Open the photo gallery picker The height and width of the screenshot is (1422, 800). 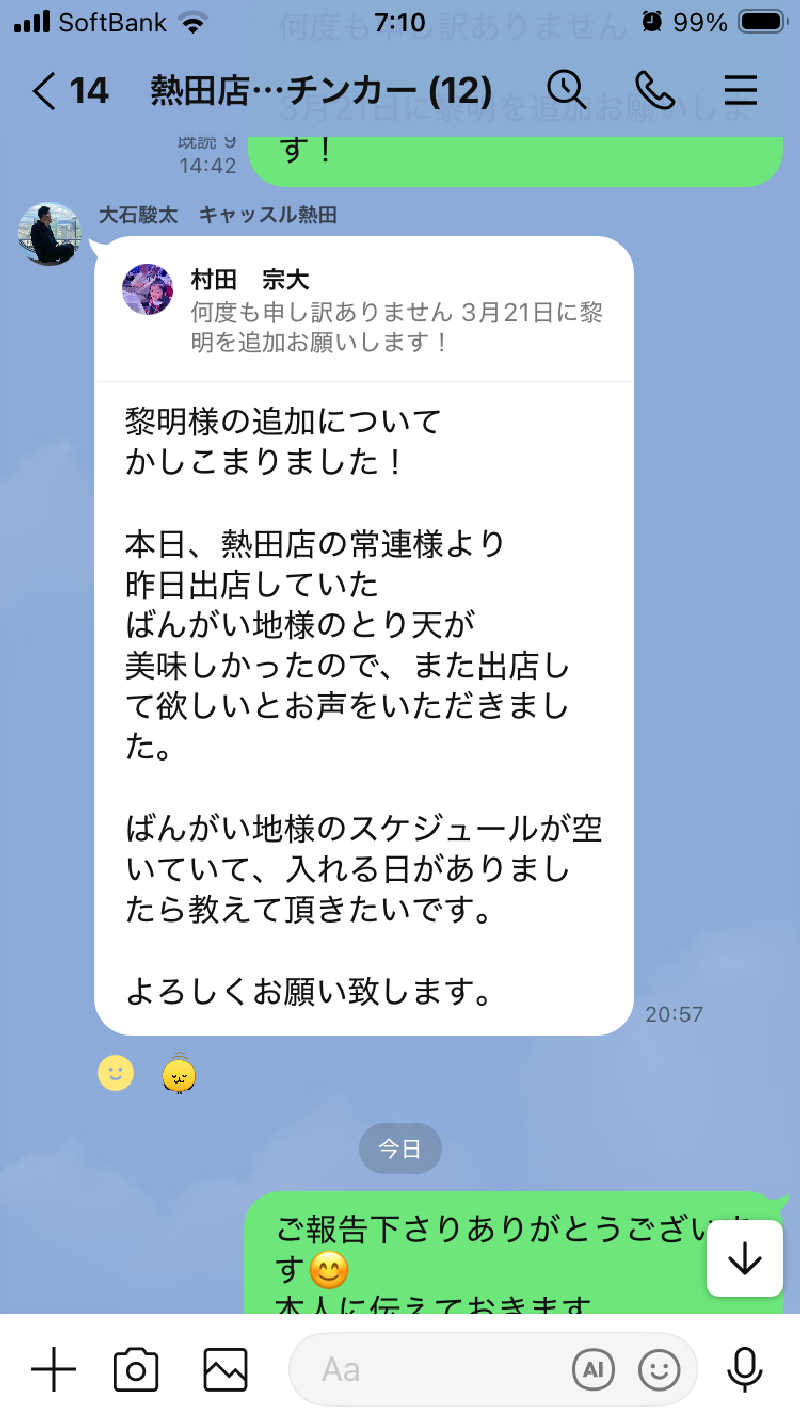point(224,1369)
